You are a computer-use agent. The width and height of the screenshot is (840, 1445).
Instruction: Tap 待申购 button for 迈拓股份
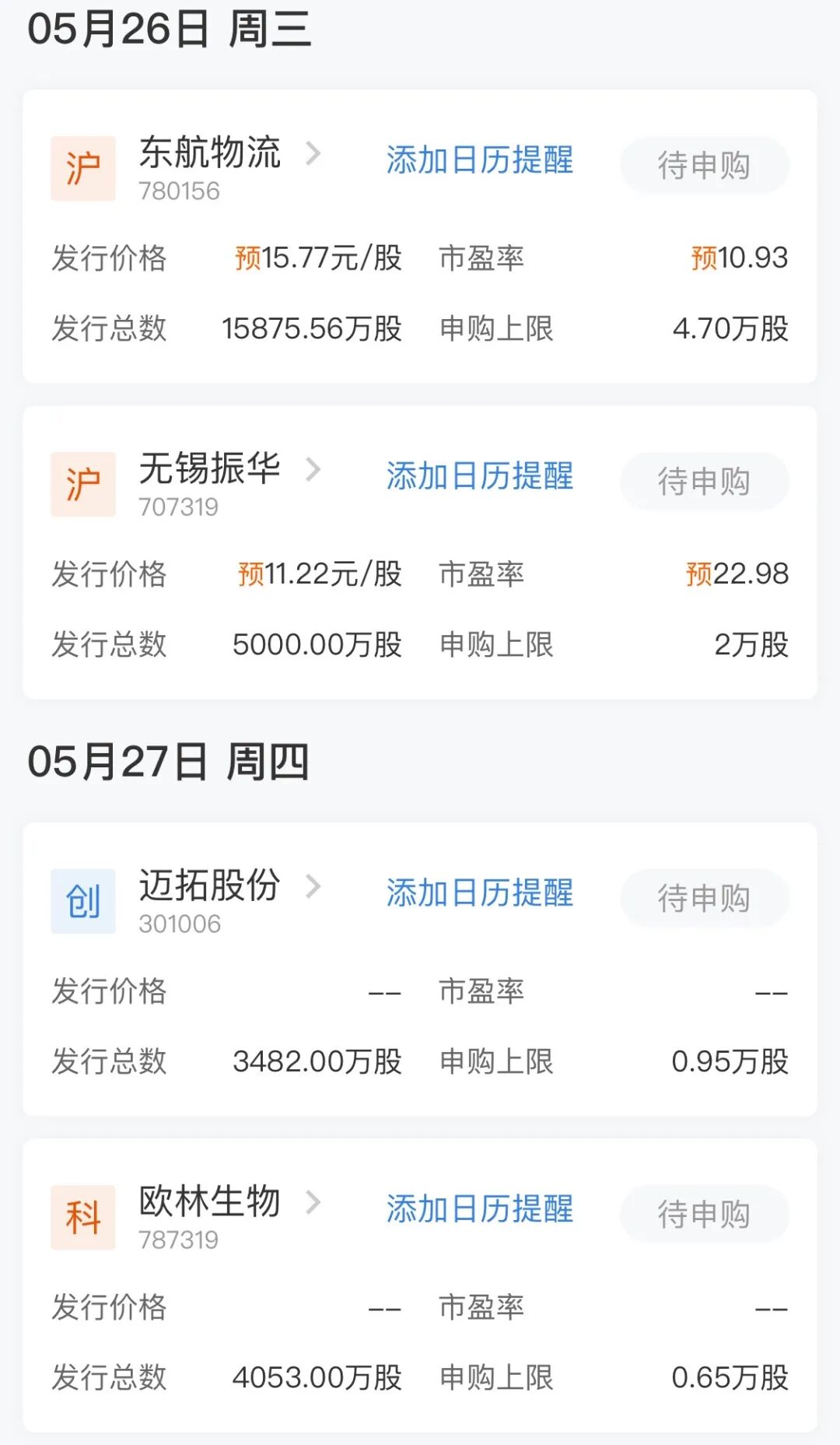705,898
